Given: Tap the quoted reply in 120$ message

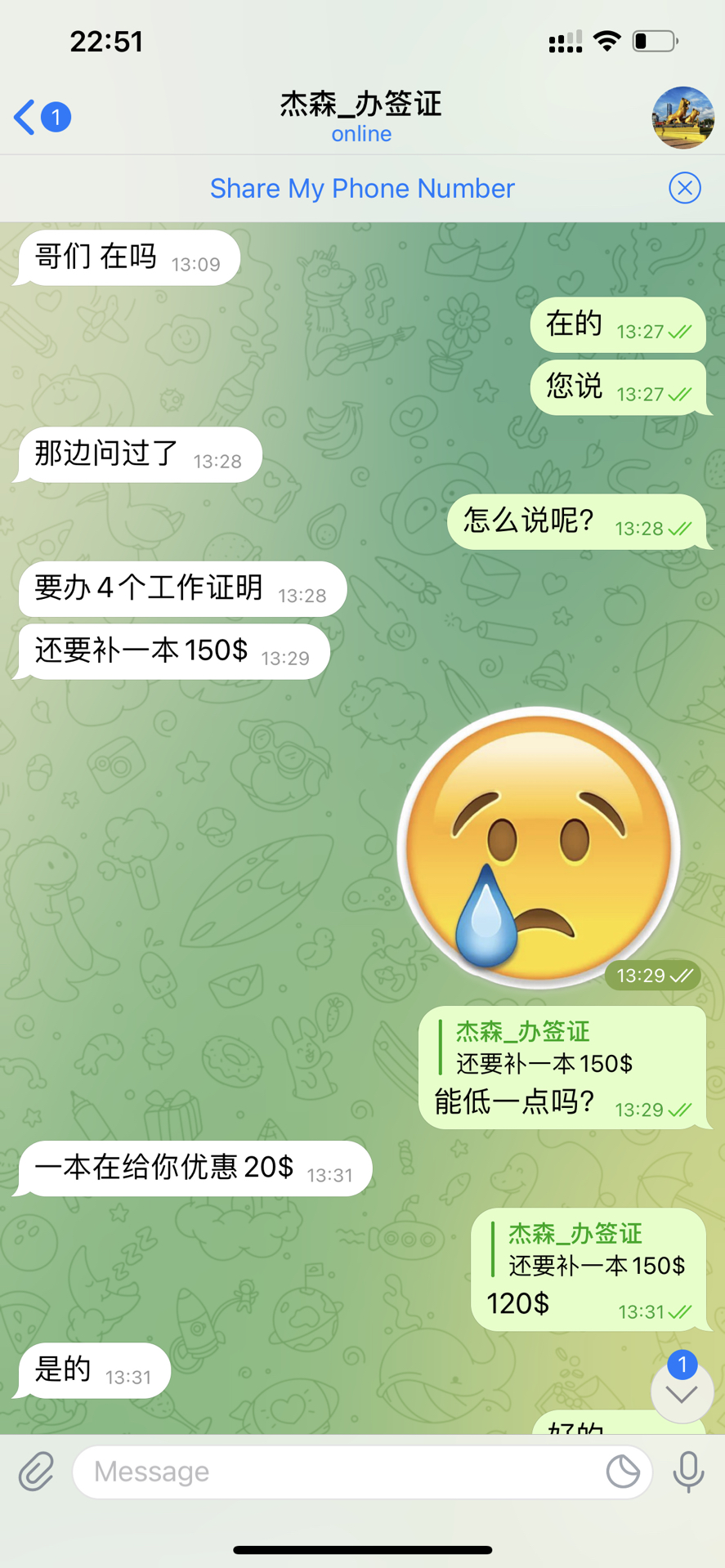Looking at the screenshot, I should [x=596, y=1249].
